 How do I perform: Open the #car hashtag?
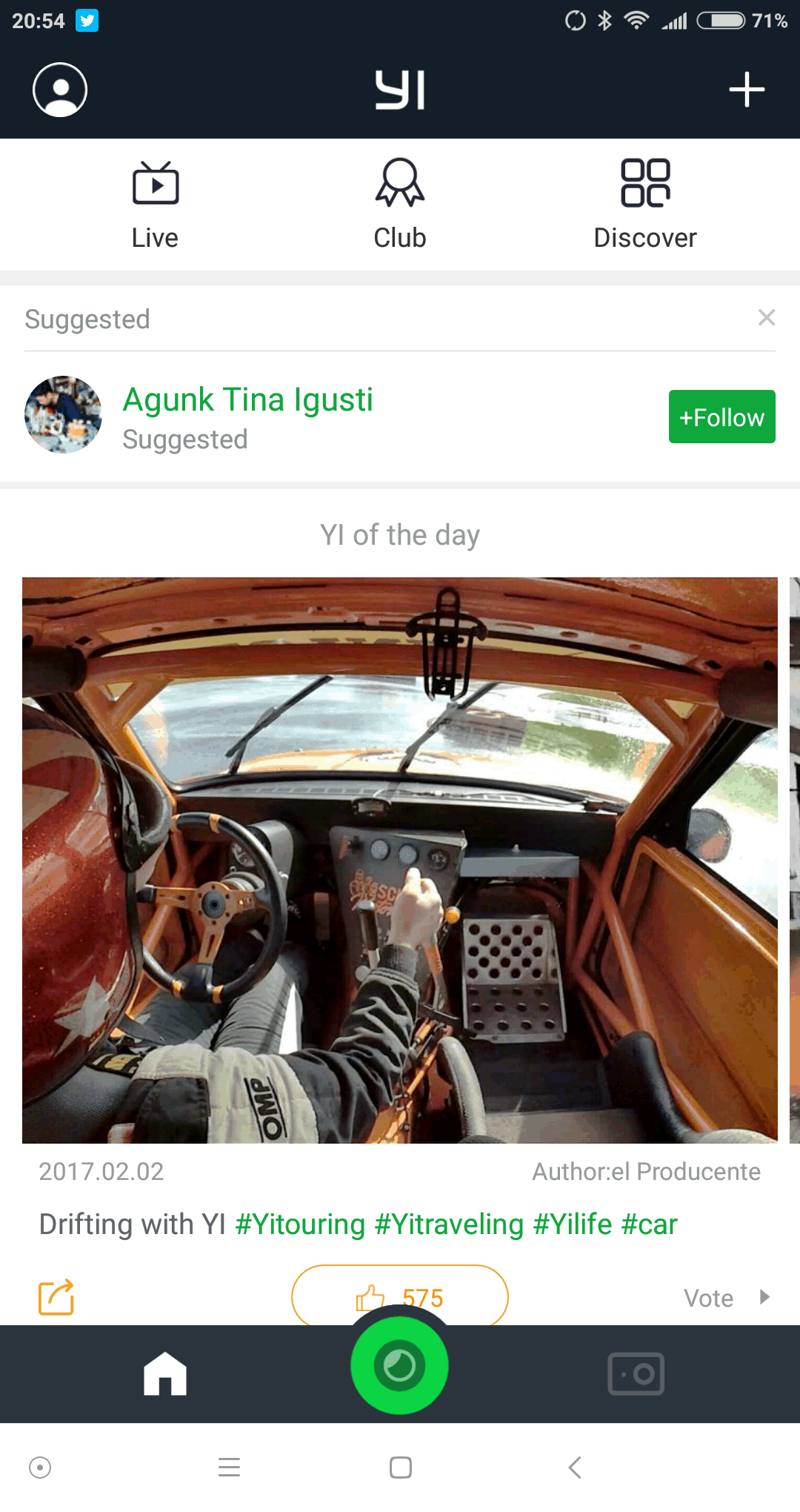[649, 1224]
